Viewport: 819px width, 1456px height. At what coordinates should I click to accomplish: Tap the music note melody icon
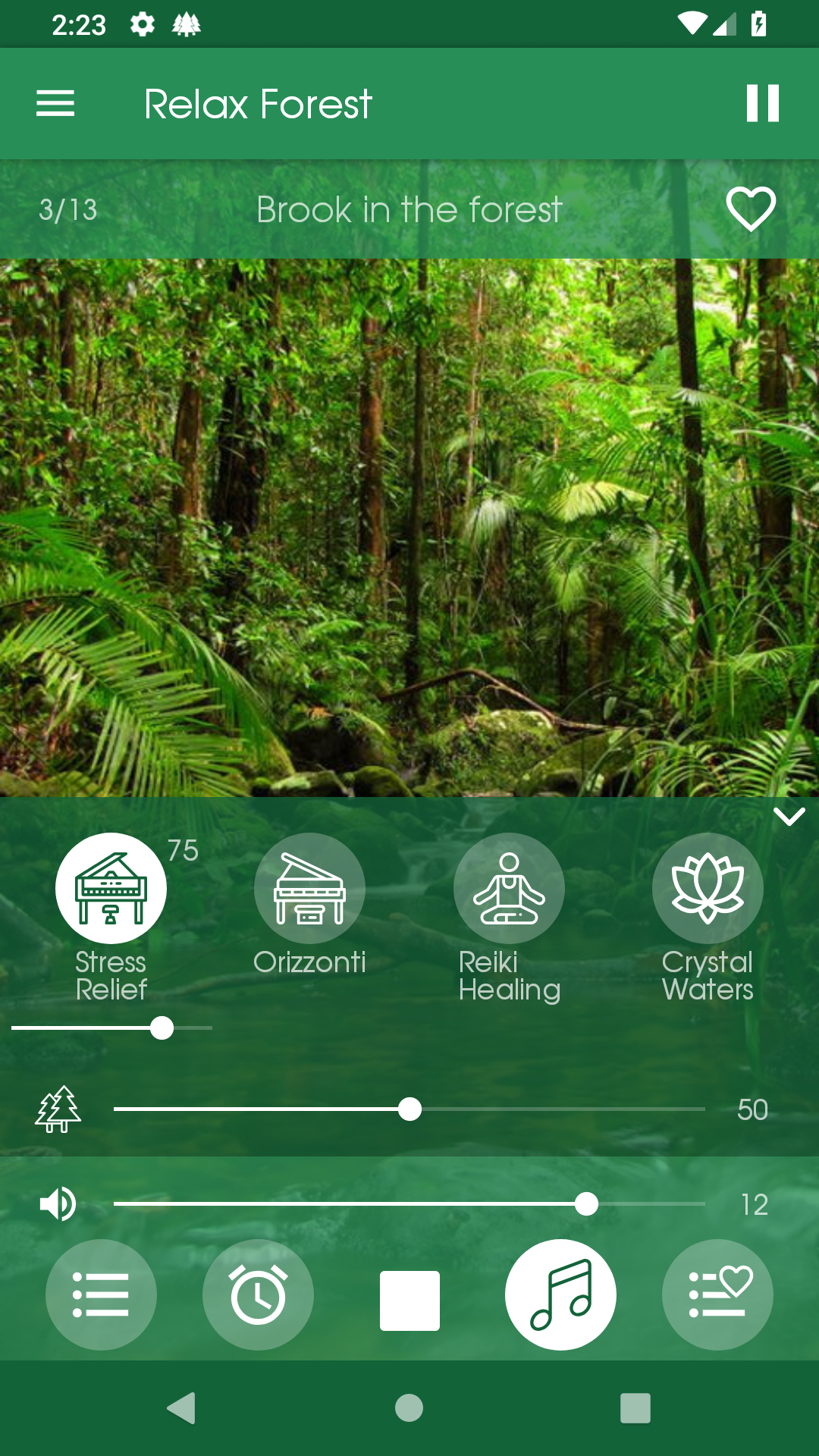pos(561,1294)
